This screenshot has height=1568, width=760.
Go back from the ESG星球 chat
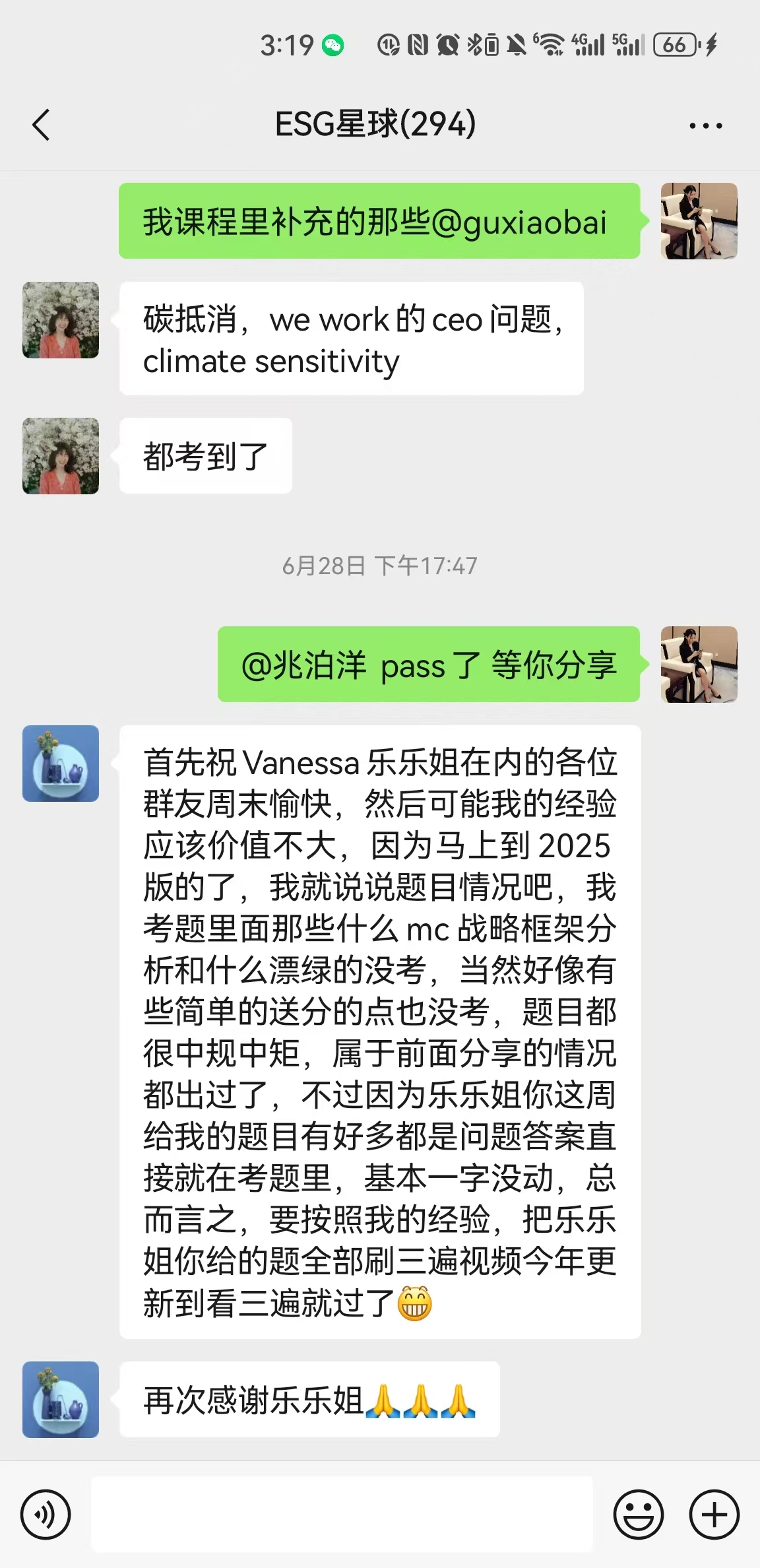pyautogui.click(x=41, y=125)
